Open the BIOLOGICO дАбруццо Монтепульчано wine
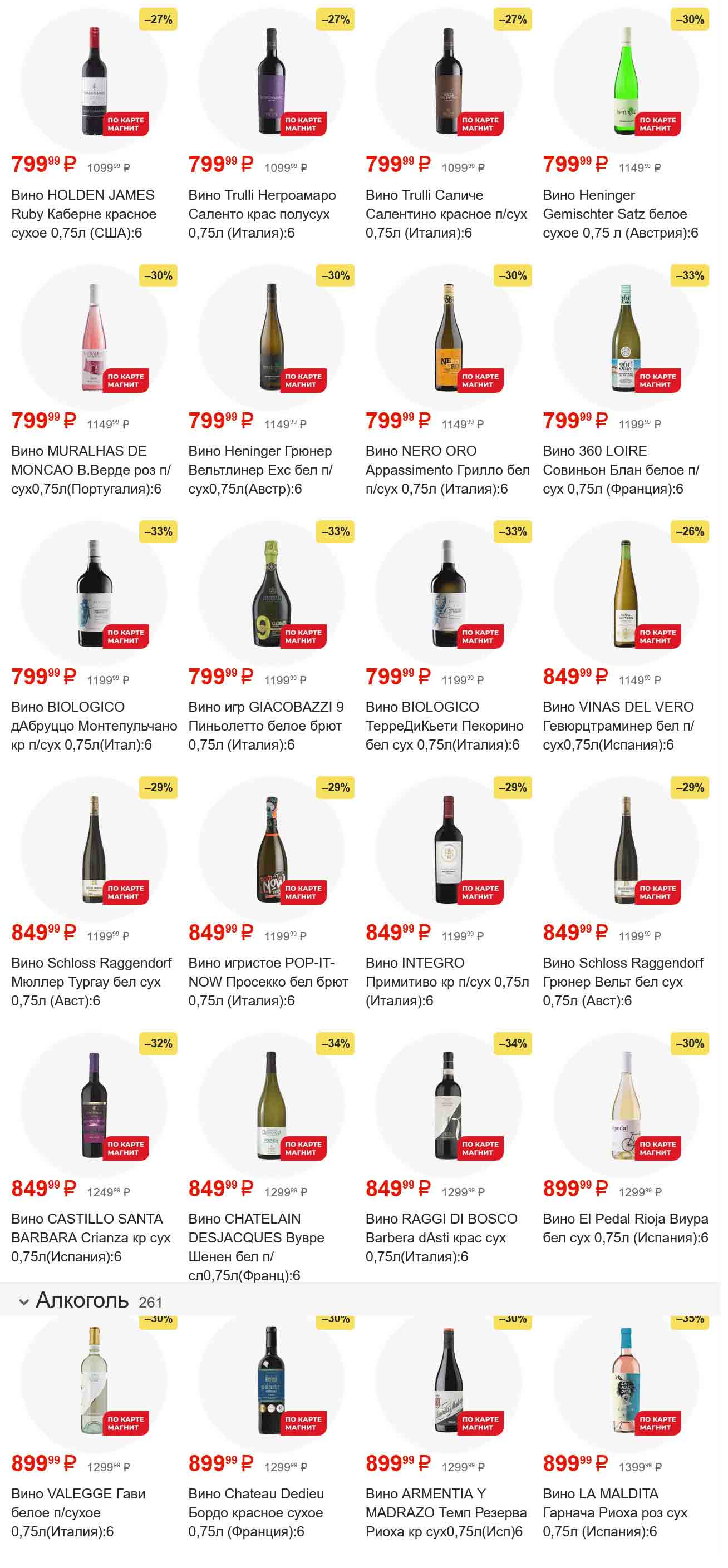 click(x=95, y=594)
